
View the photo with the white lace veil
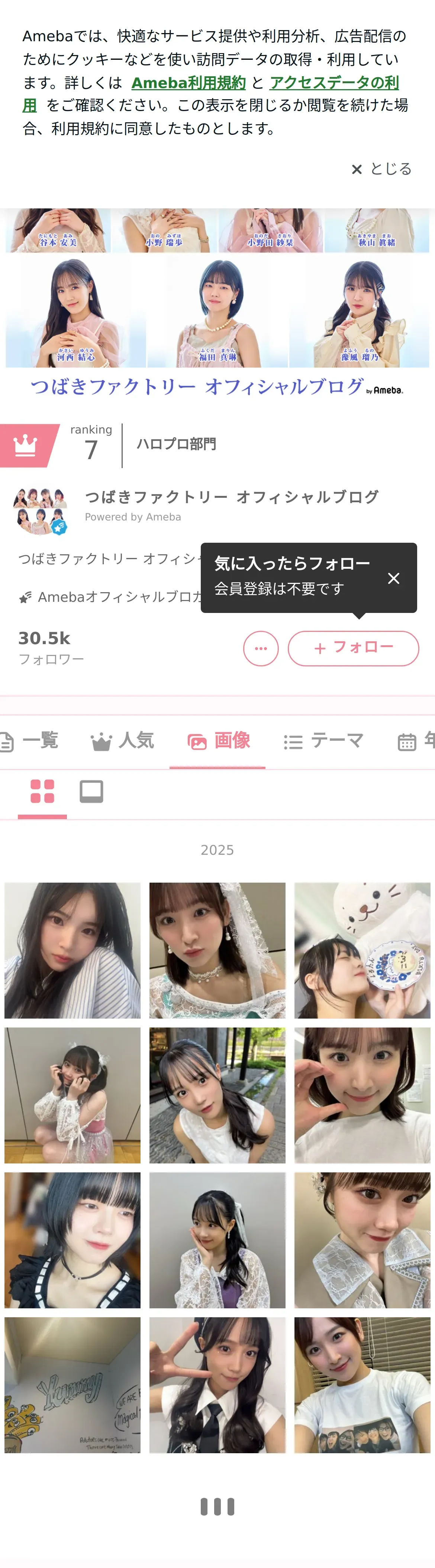coord(217,950)
